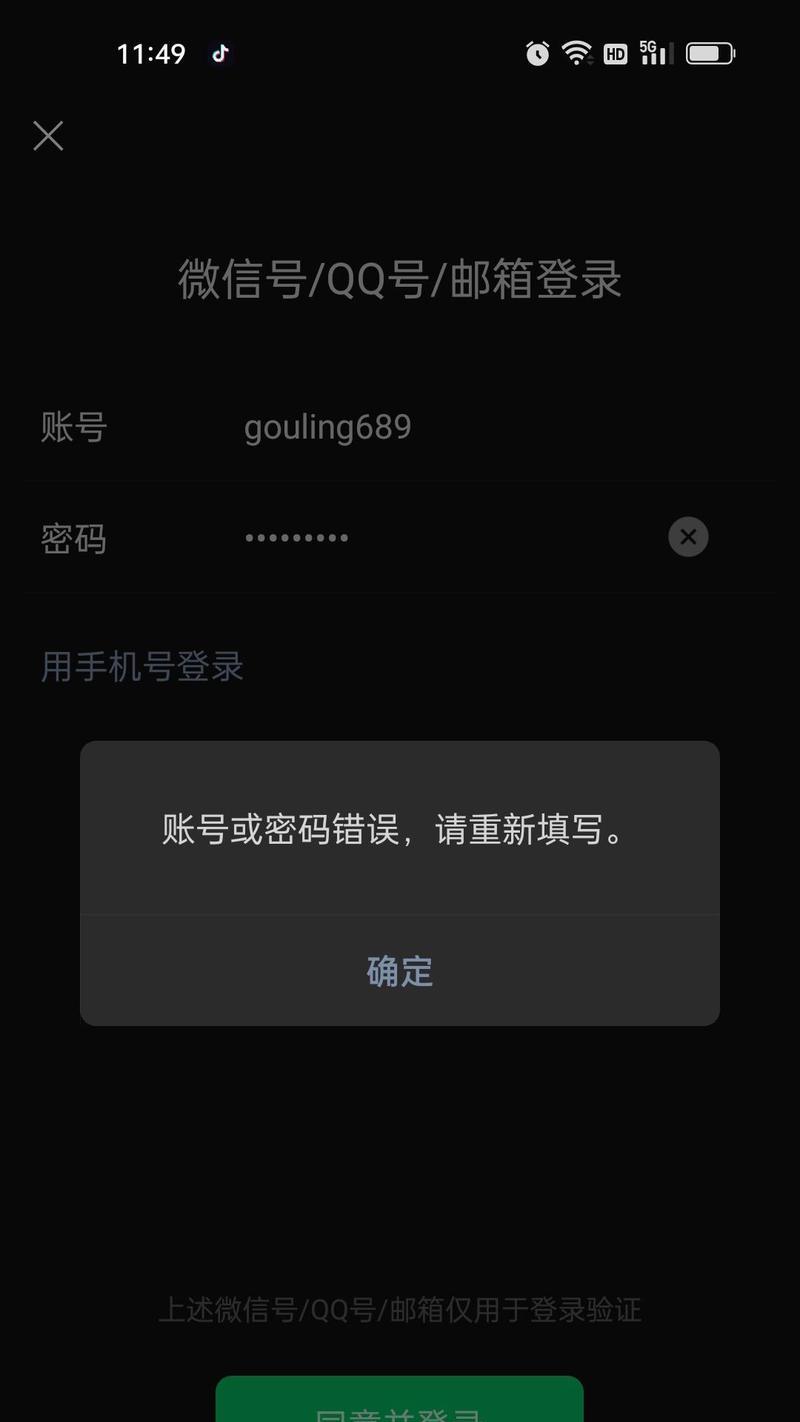800x1422 pixels.
Task: Select the account name gouling689
Action: [x=328, y=427]
